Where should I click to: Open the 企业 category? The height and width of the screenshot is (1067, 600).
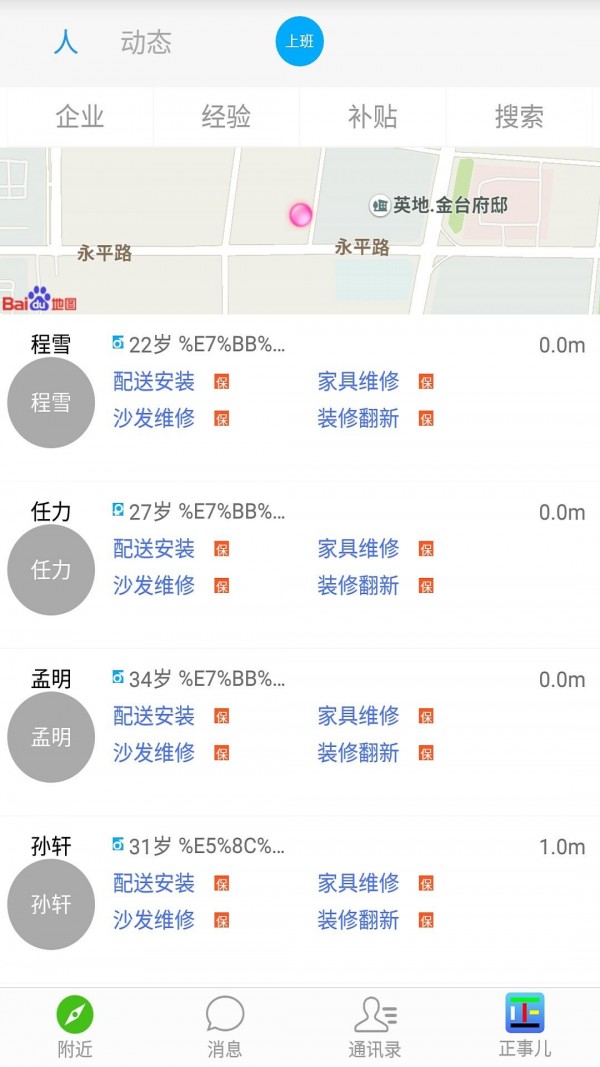(80, 117)
